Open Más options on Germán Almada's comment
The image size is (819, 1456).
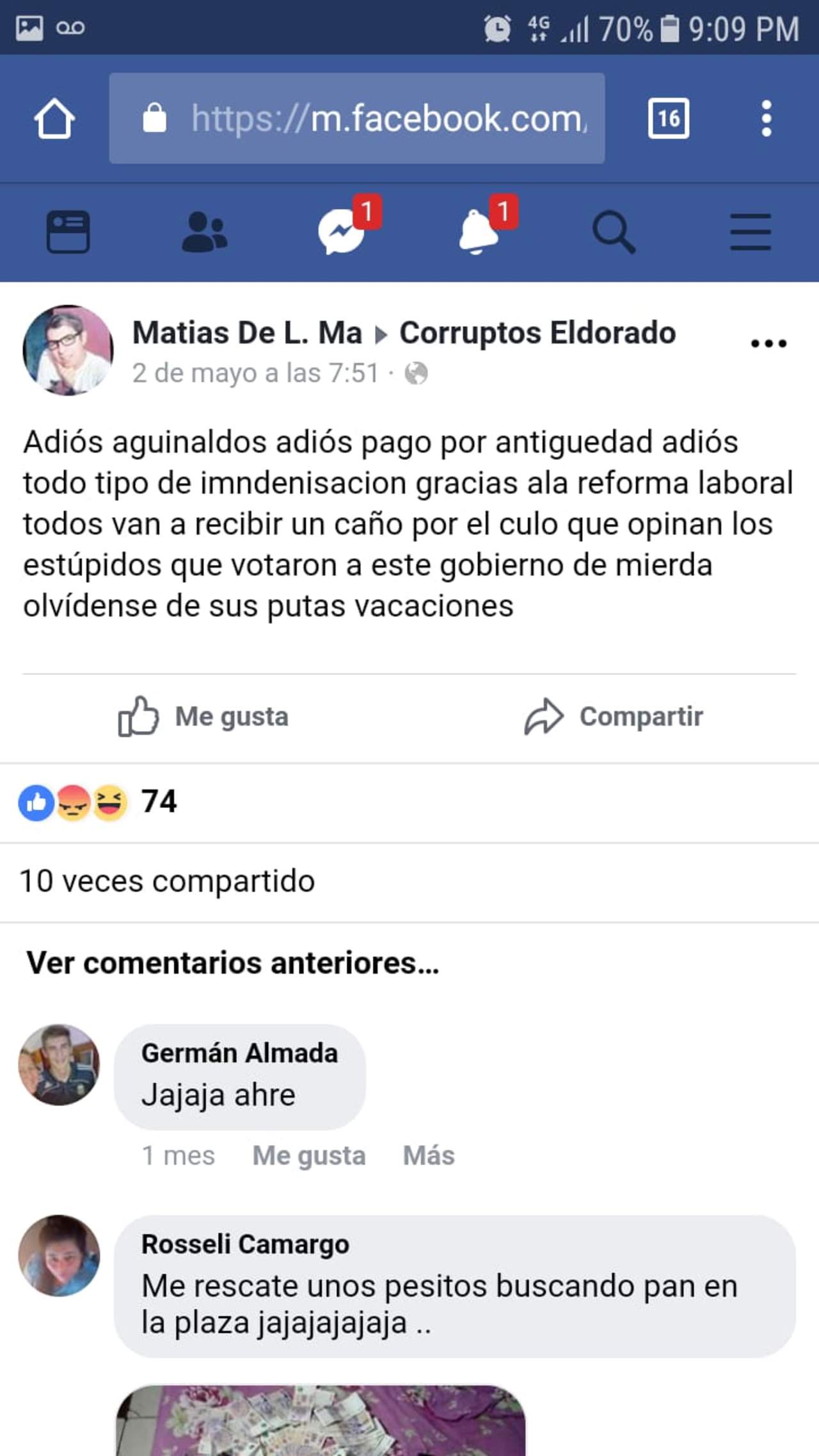coord(429,1155)
